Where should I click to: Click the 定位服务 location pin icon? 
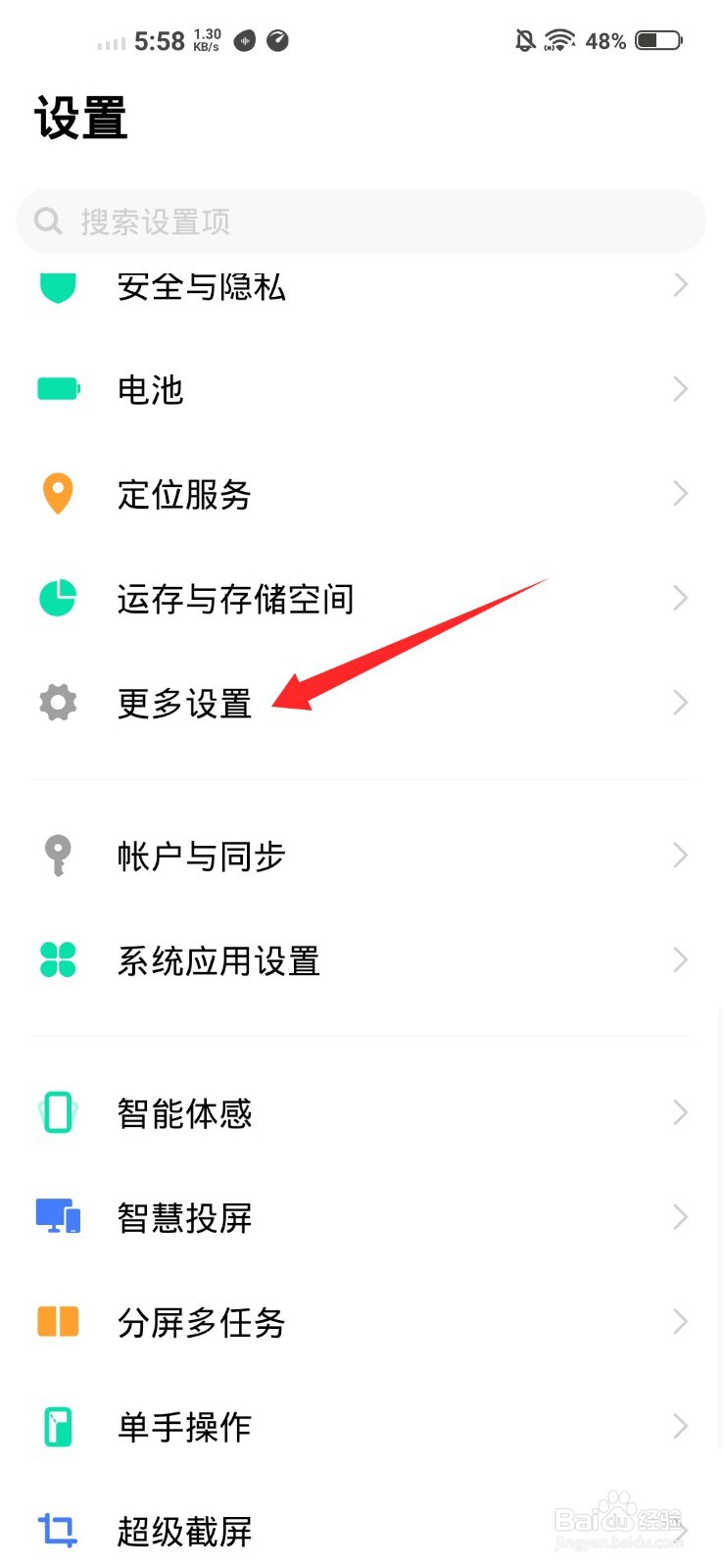pos(57,494)
